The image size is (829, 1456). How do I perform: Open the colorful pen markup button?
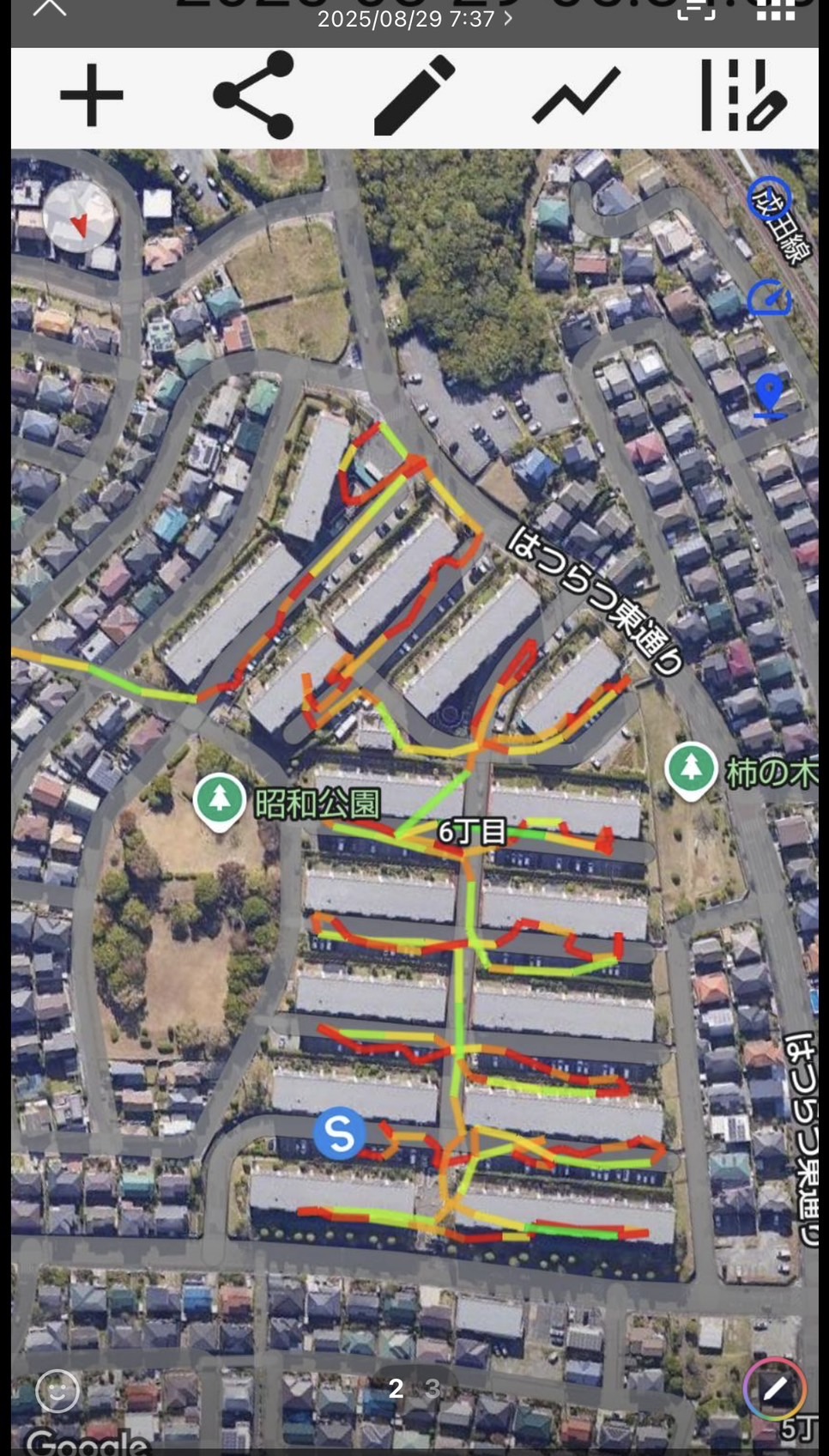(774, 1389)
